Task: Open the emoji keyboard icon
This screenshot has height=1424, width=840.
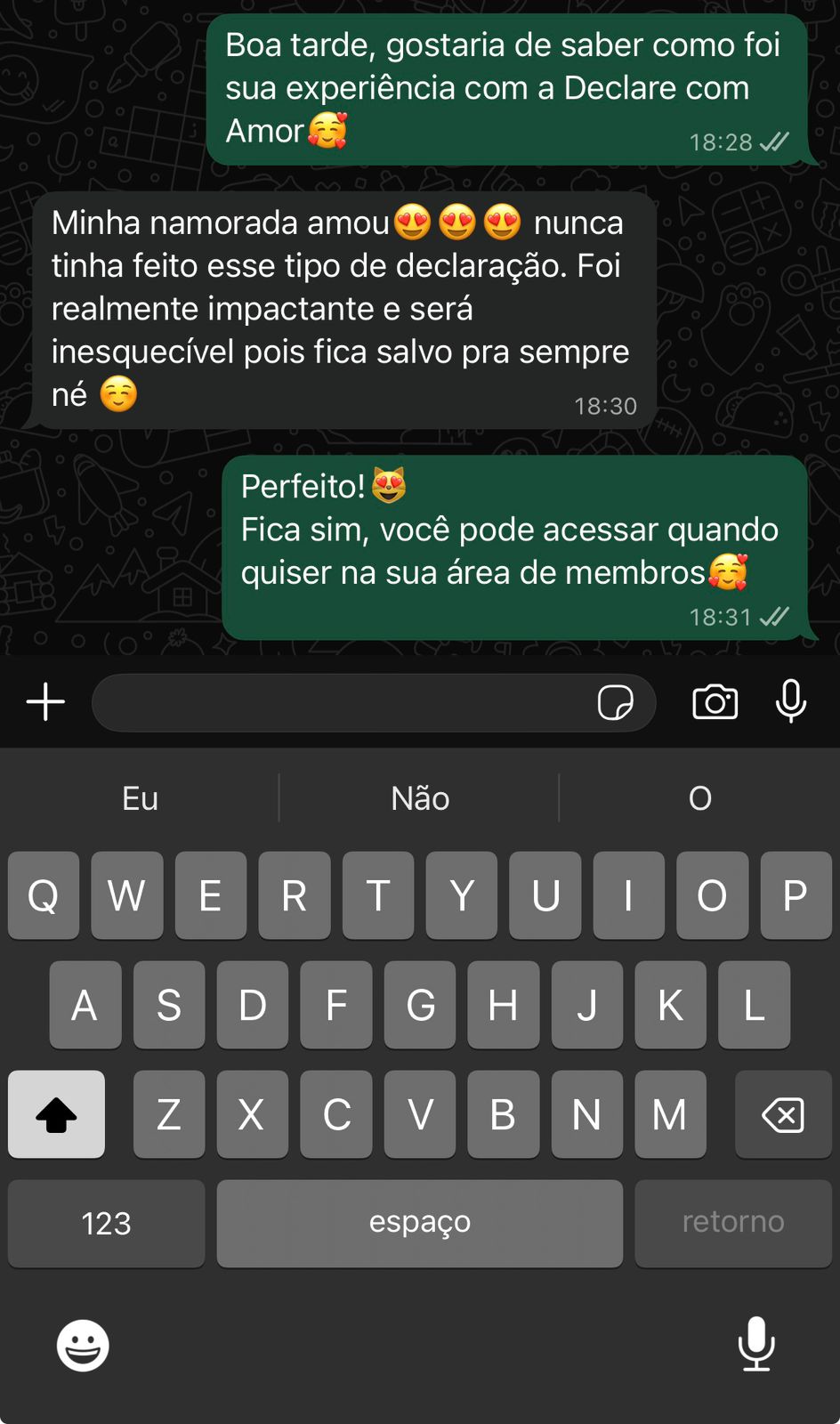Action: click(82, 1345)
